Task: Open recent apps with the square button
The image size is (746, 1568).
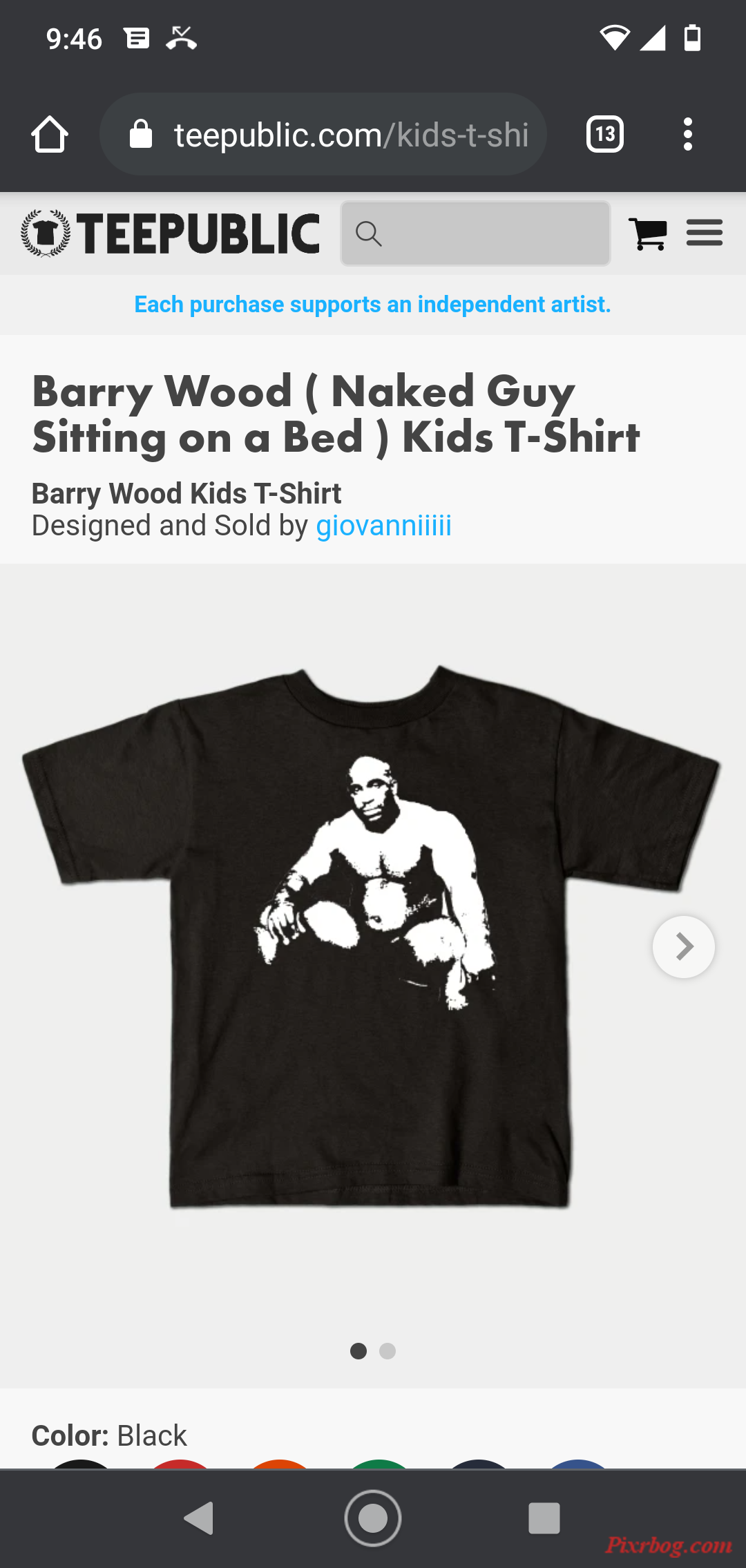Action: pyautogui.click(x=544, y=1518)
